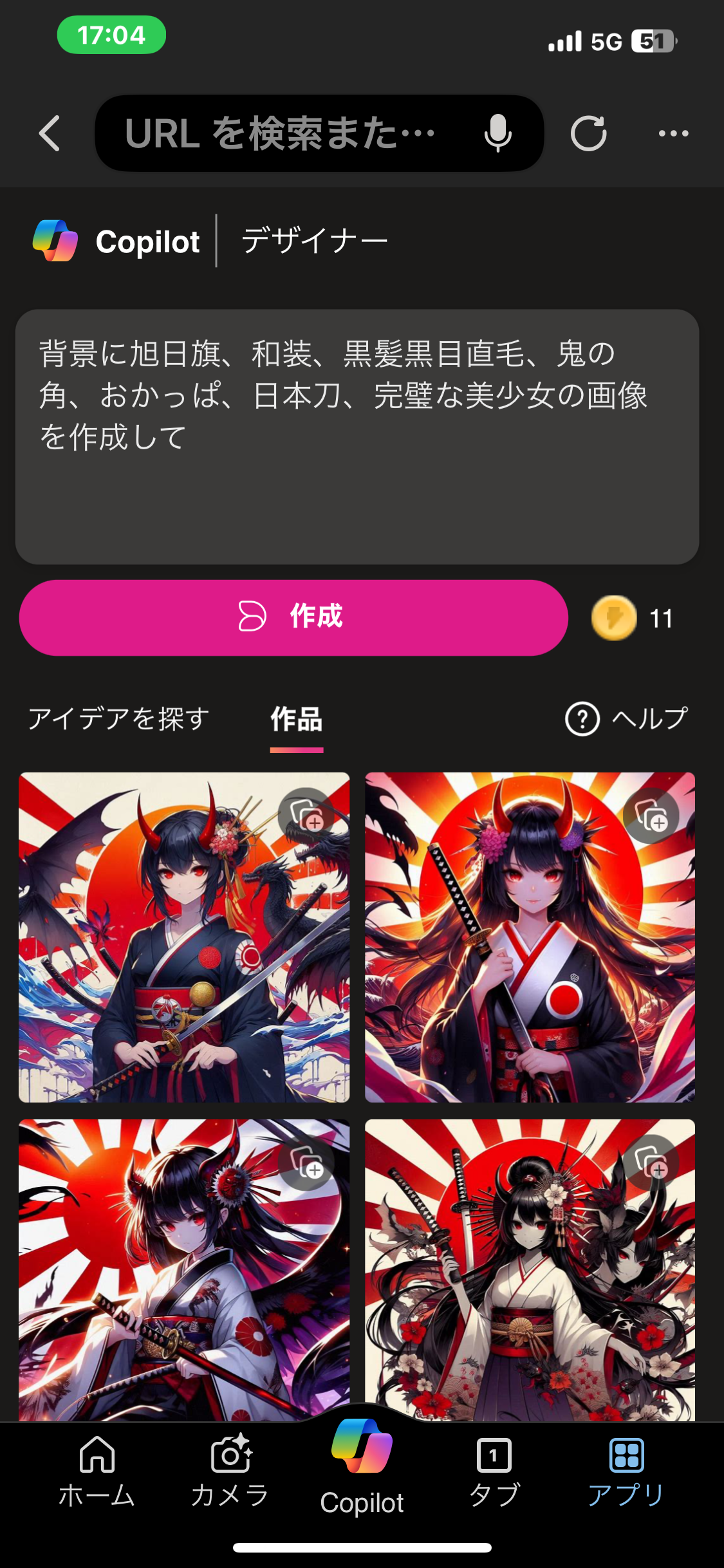Open the artwork with the black dragon
Viewport: 724px width, 1568px height.
pos(184,937)
